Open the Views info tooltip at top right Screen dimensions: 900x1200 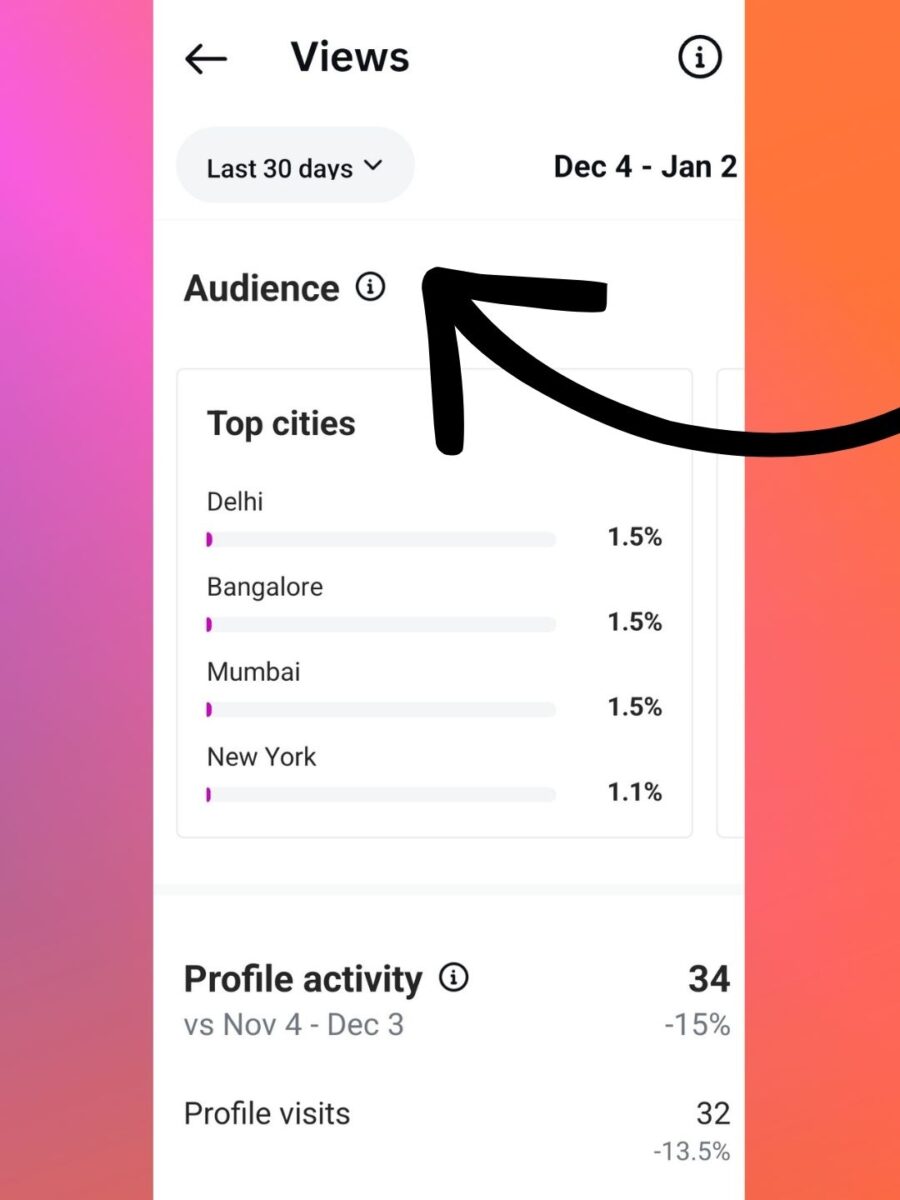[x=699, y=57]
